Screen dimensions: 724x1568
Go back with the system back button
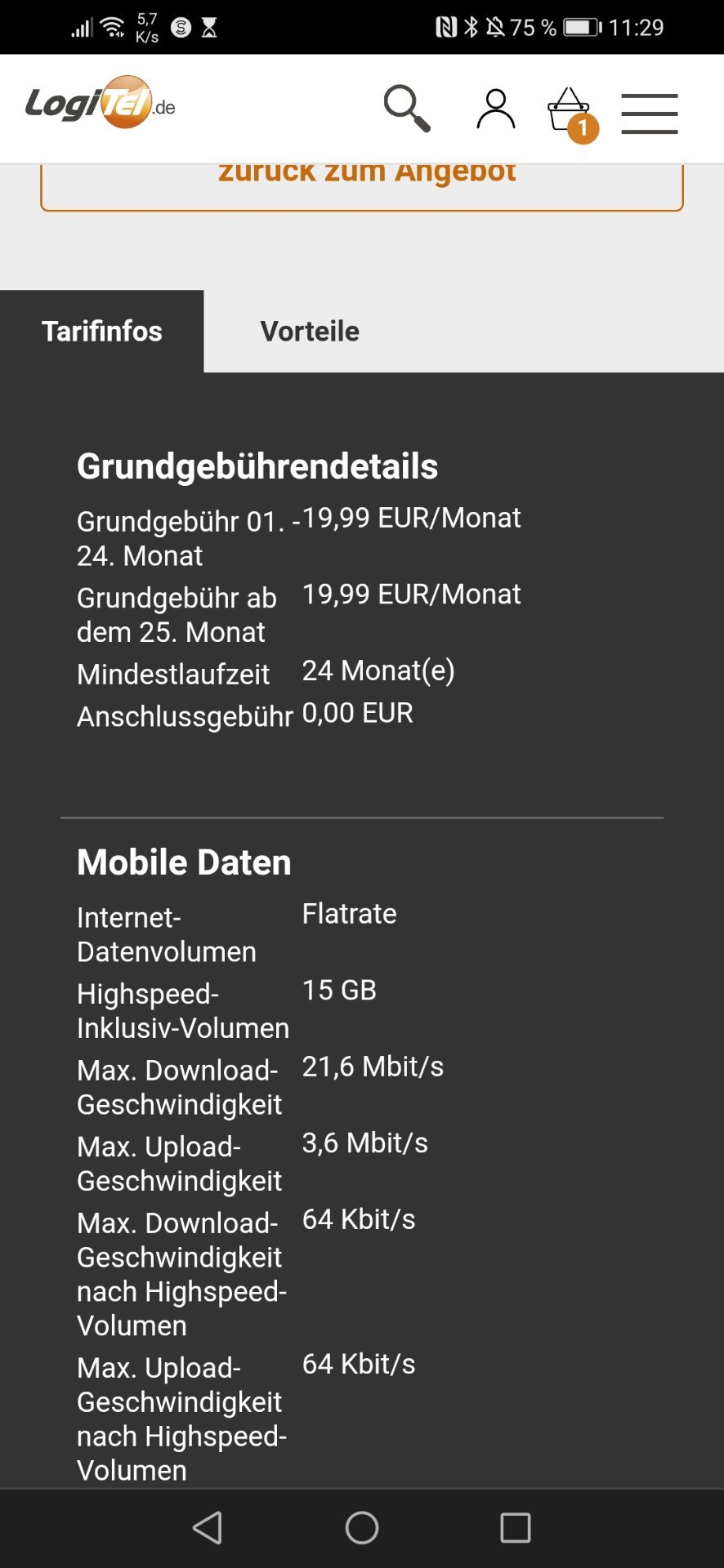(x=208, y=1527)
